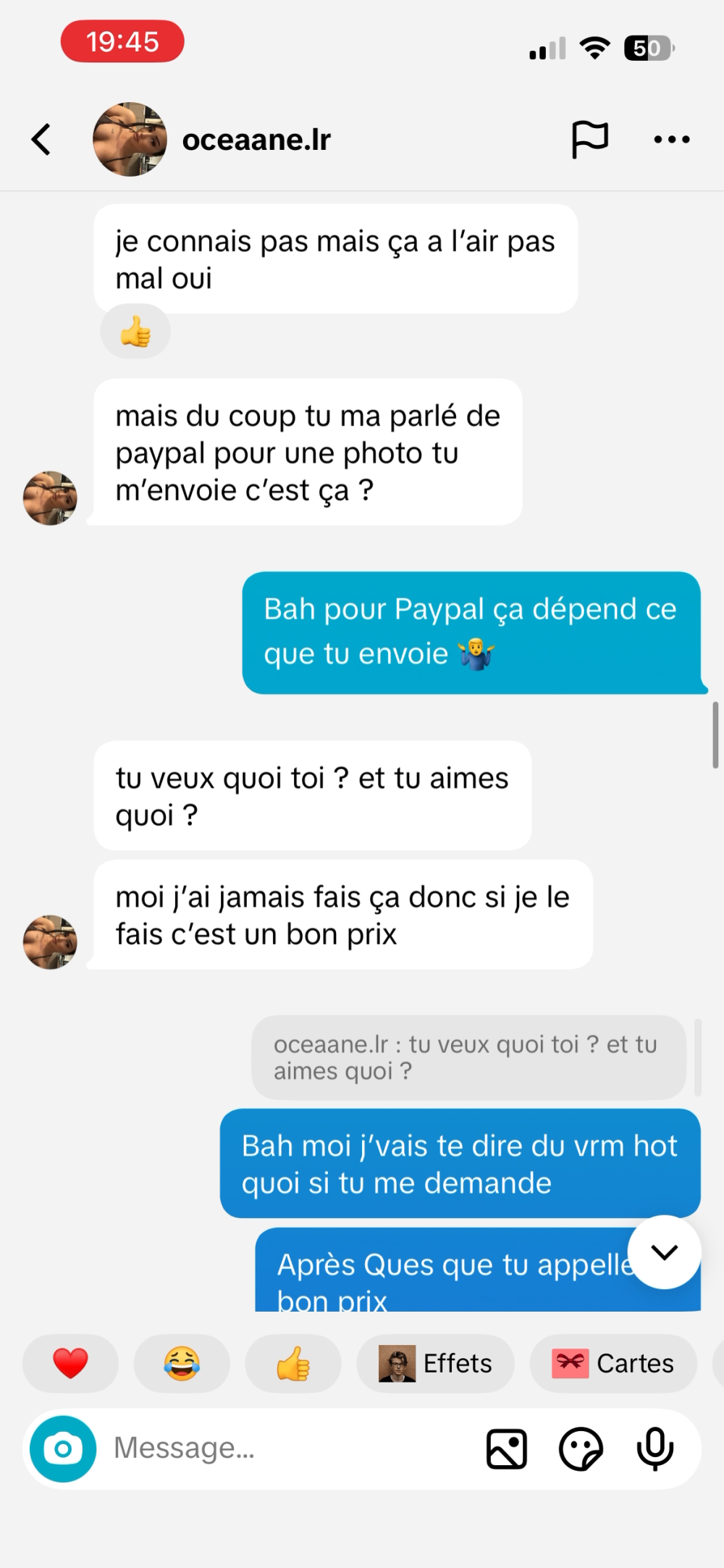The height and width of the screenshot is (1568, 724).
Task: Open the Cartes chip
Action: [x=613, y=1364]
